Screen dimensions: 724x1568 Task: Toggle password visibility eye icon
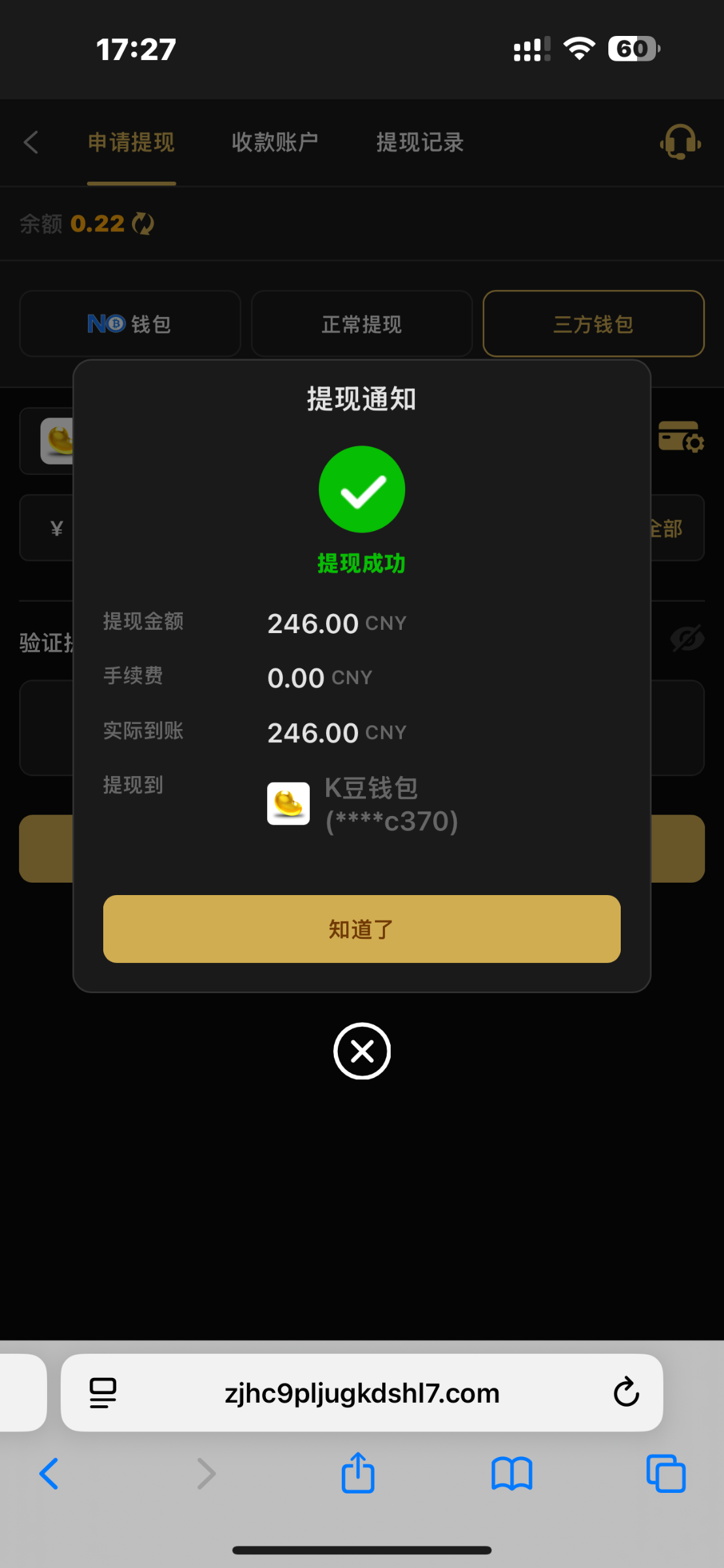tap(687, 639)
